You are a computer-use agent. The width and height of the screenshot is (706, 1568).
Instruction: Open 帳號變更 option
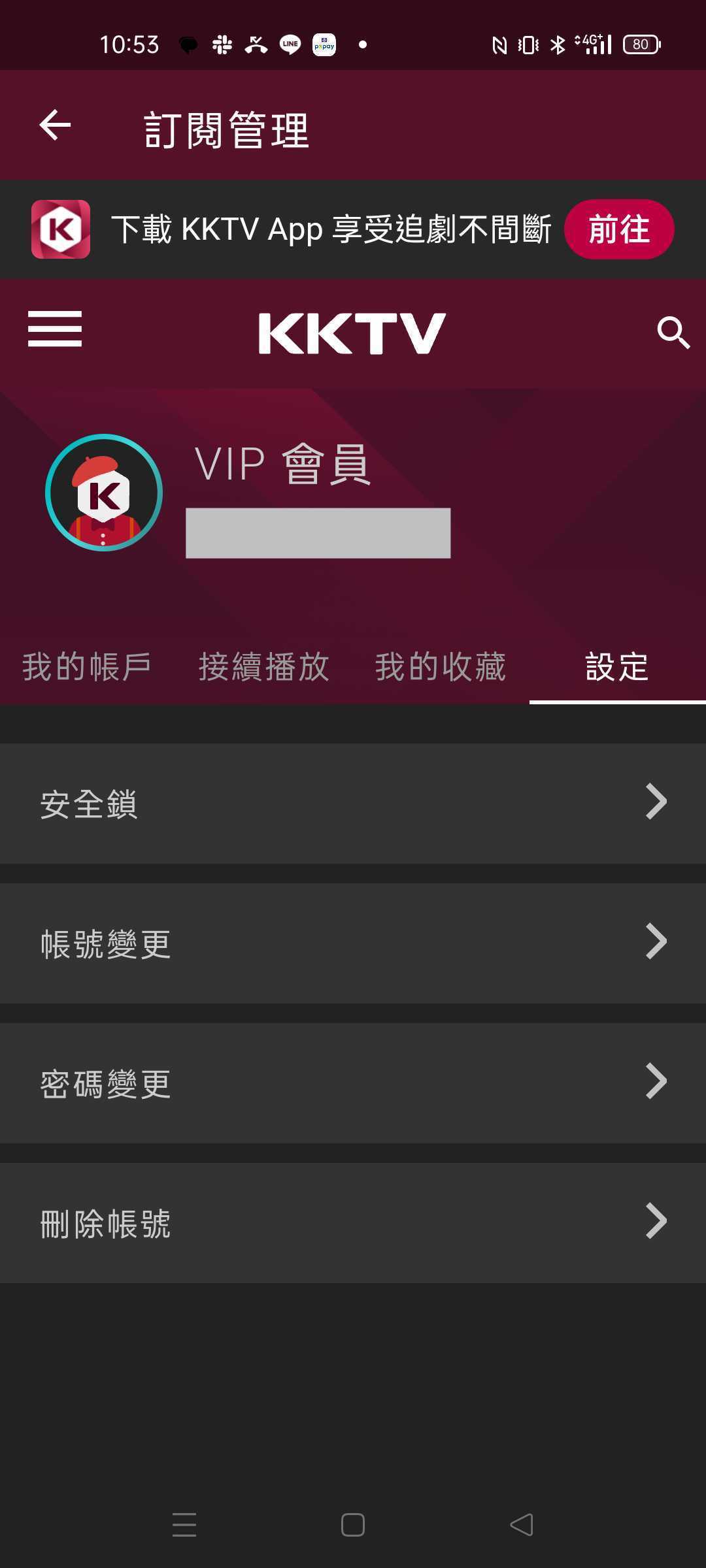click(353, 943)
